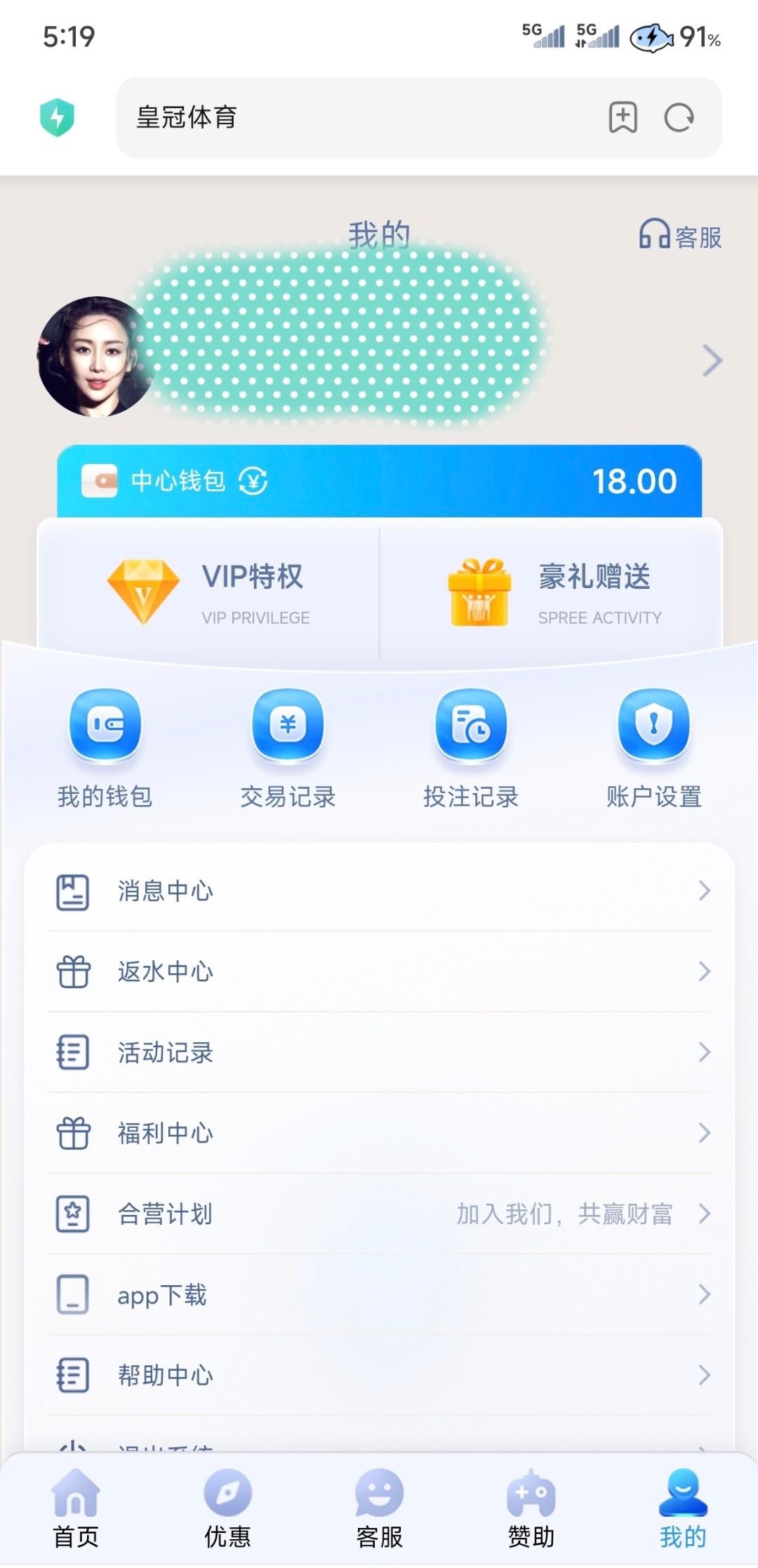Reload the page with the refresh icon
This screenshot has width=758, height=1568.
(x=679, y=117)
